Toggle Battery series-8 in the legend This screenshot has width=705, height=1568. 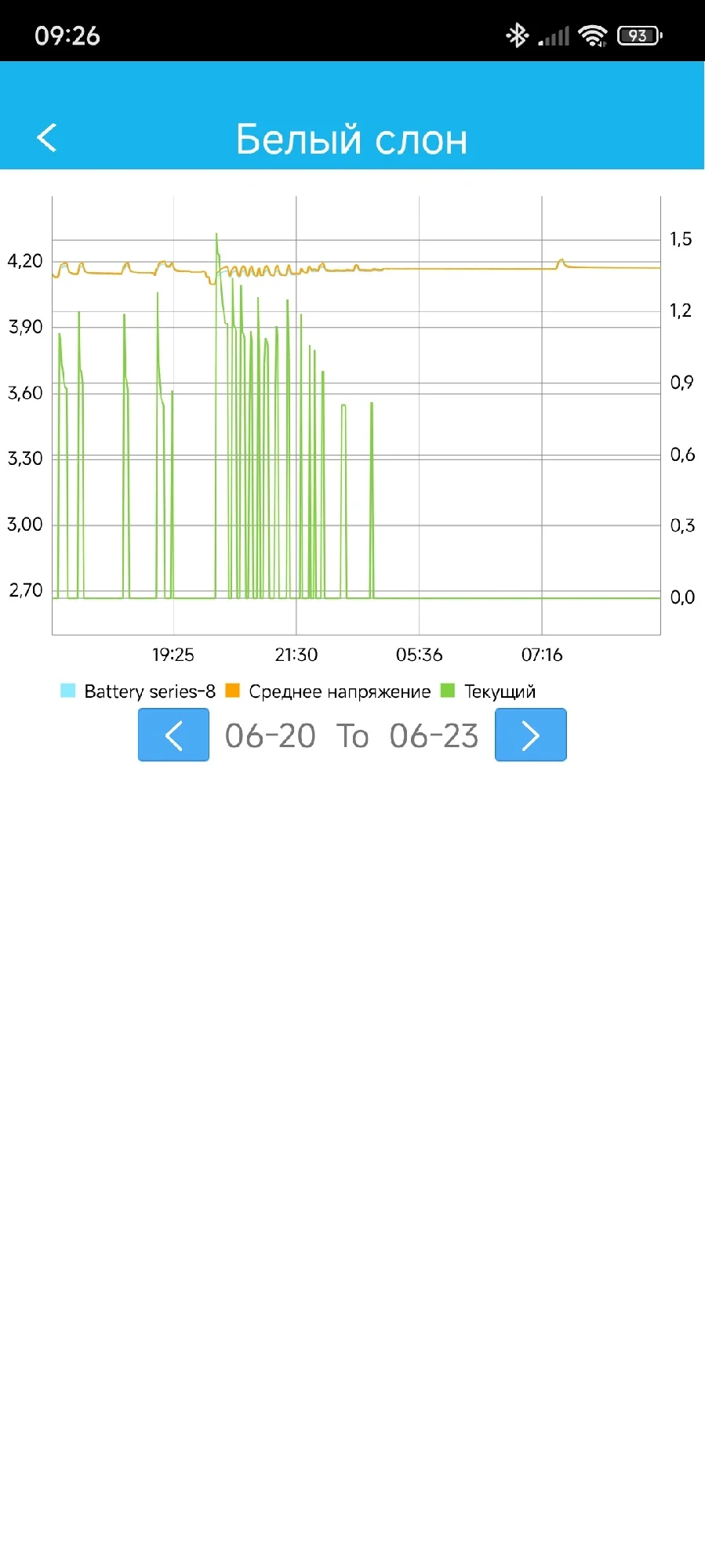(138, 691)
